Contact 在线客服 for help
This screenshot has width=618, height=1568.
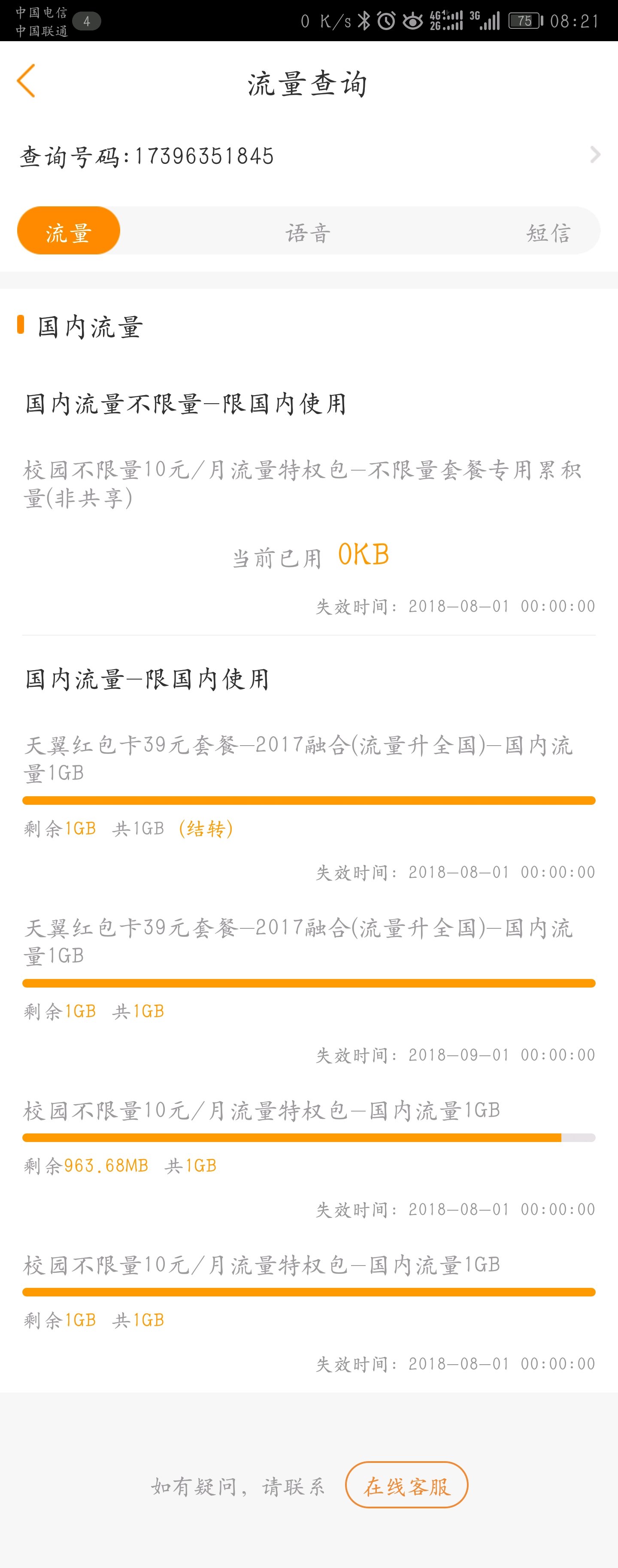(406, 1485)
